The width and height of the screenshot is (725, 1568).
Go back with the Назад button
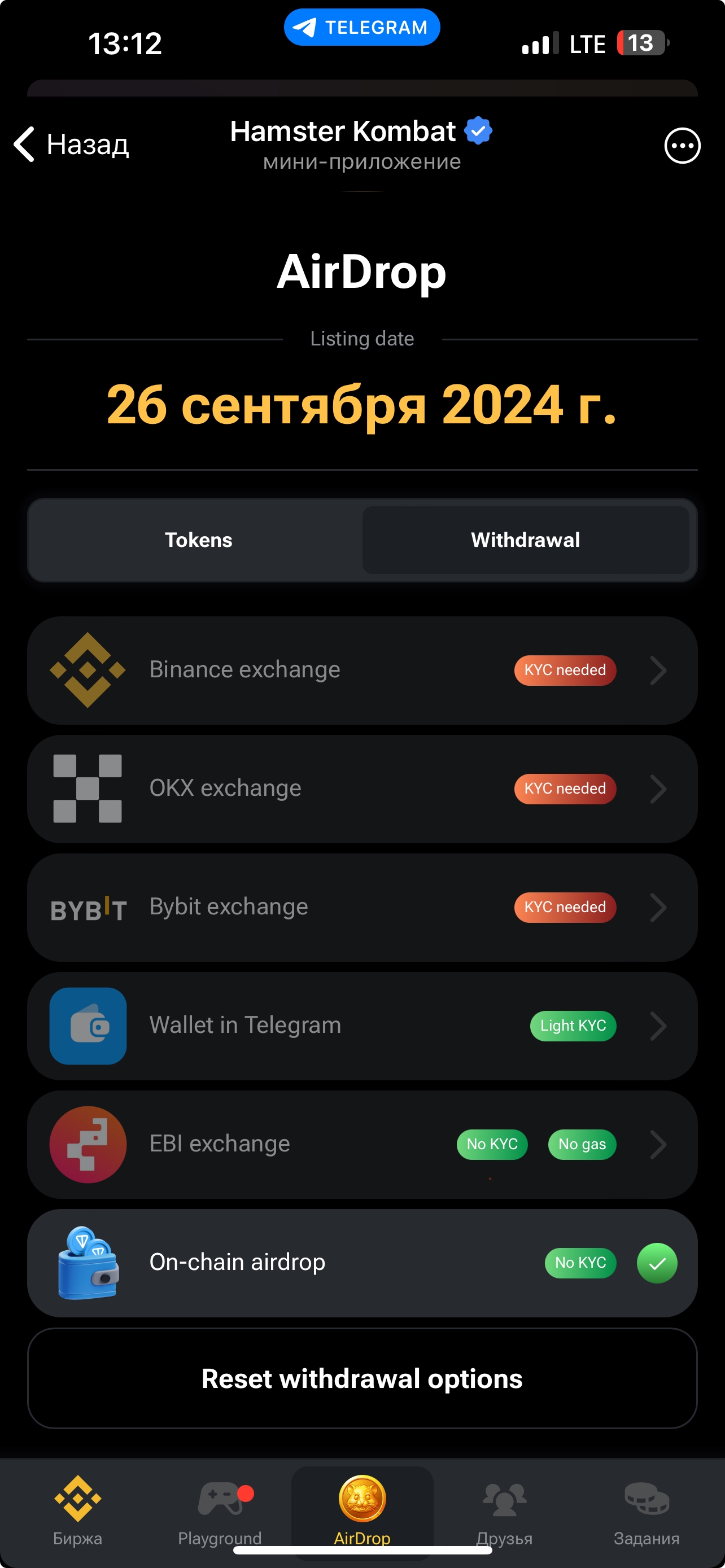(72, 145)
